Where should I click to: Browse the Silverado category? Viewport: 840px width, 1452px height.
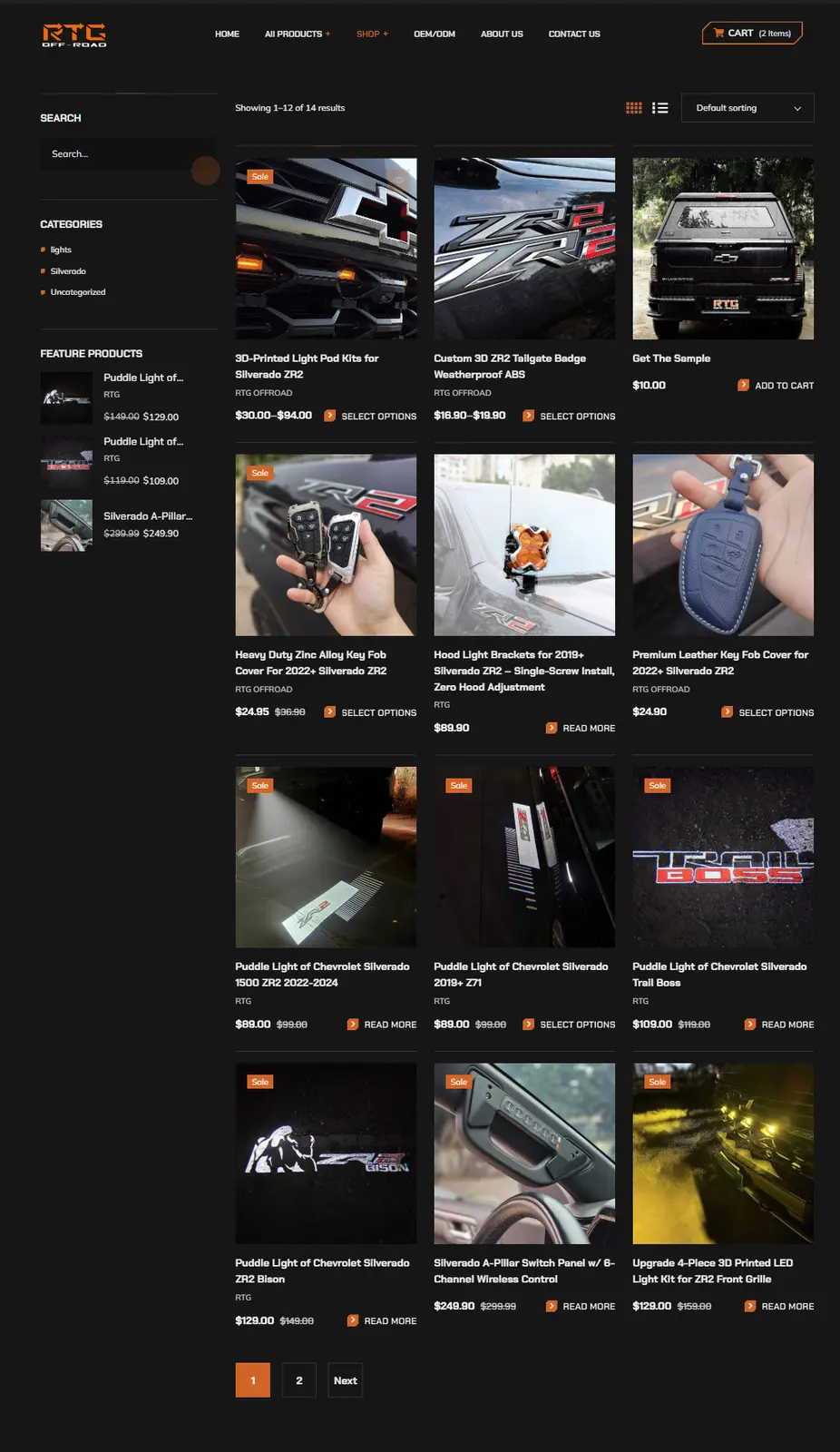pyautogui.click(x=68, y=271)
